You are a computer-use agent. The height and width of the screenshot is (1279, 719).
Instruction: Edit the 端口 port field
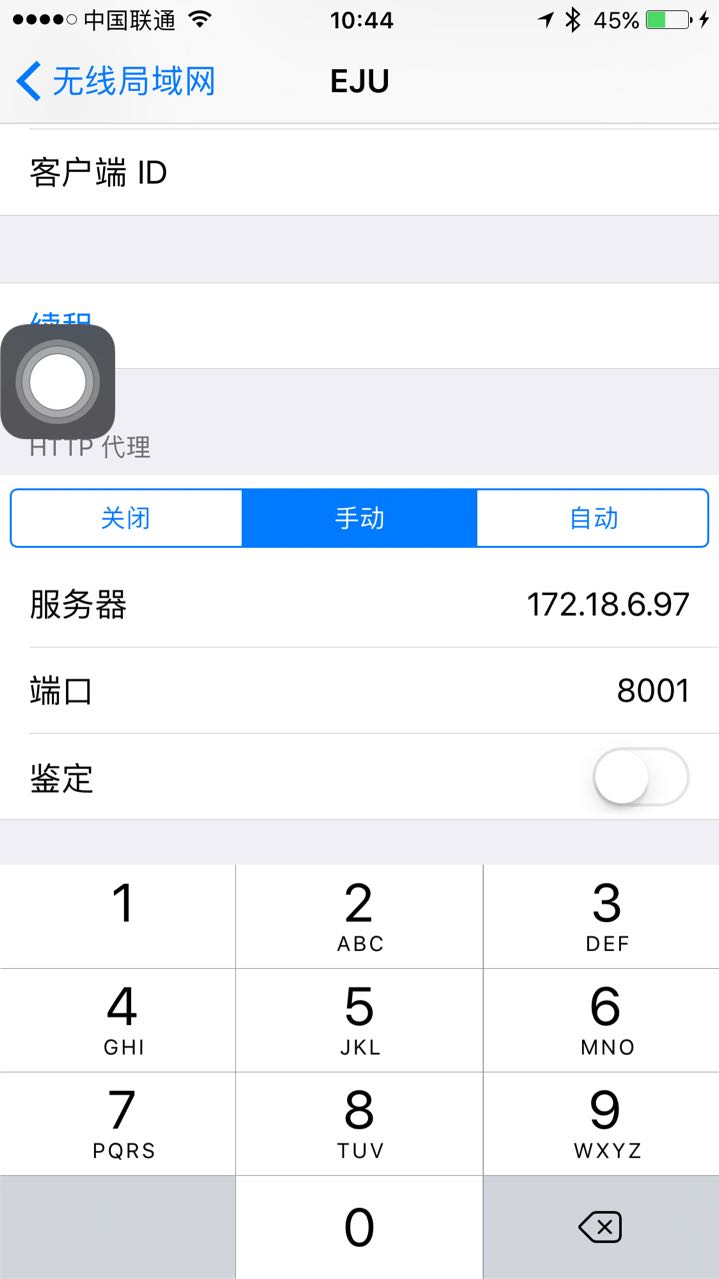(359, 690)
